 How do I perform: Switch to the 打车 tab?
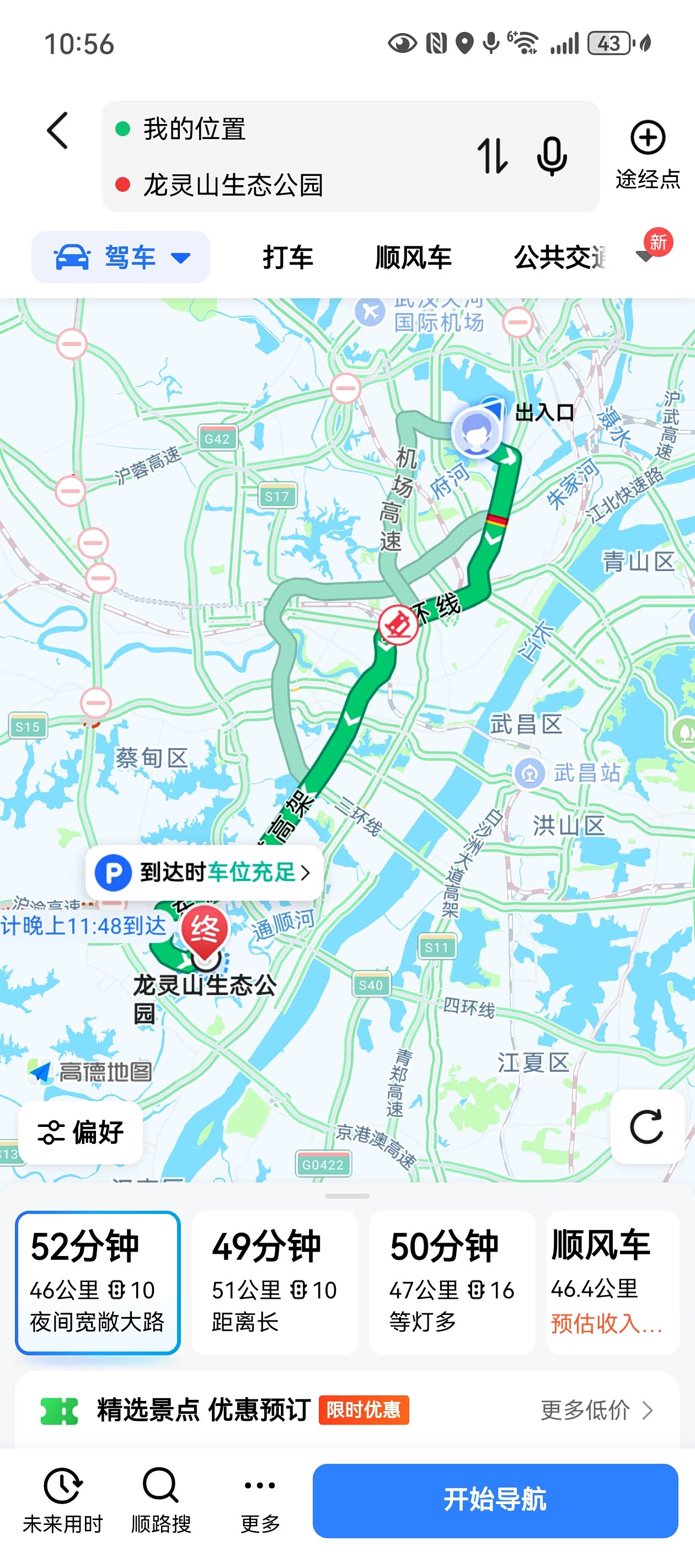pyautogui.click(x=287, y=257)
